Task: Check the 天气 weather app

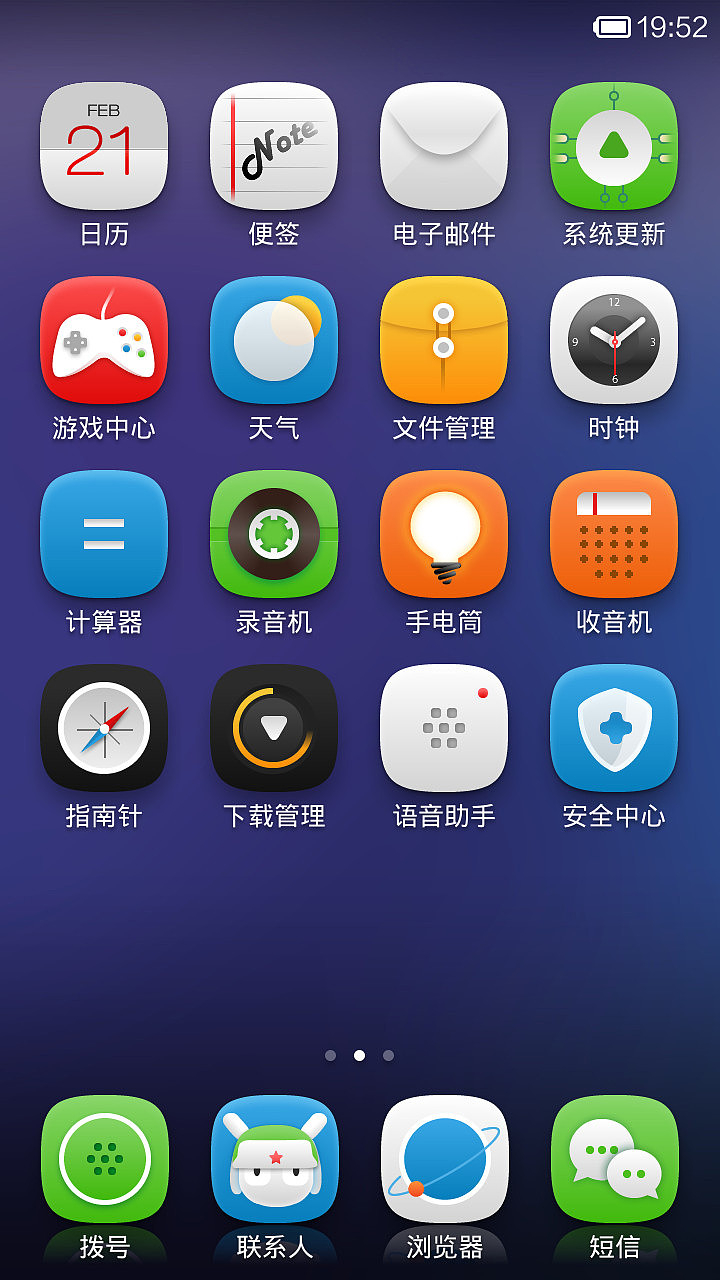Action: pyautogui.click(x=274, y=340)
